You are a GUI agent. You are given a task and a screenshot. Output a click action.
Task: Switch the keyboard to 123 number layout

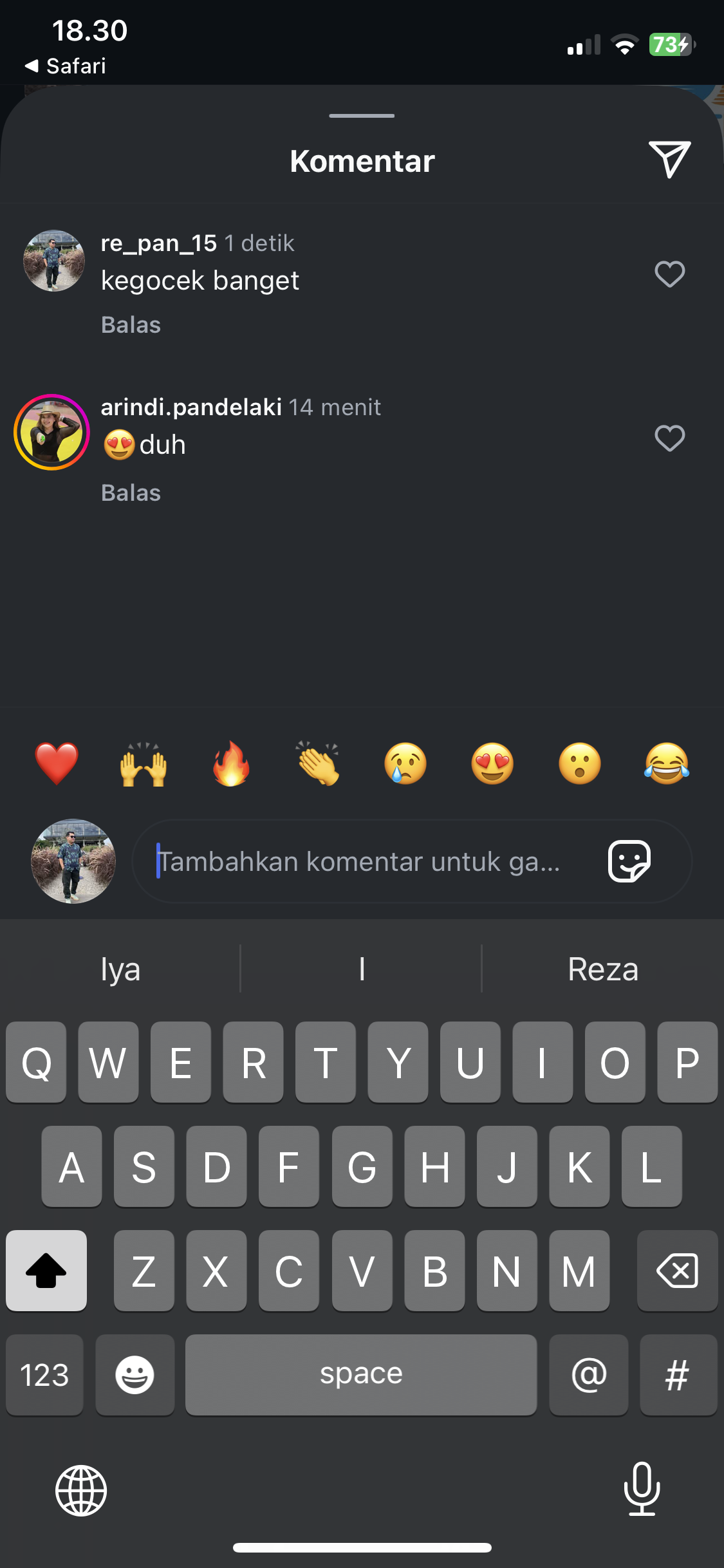[44, 1376]
